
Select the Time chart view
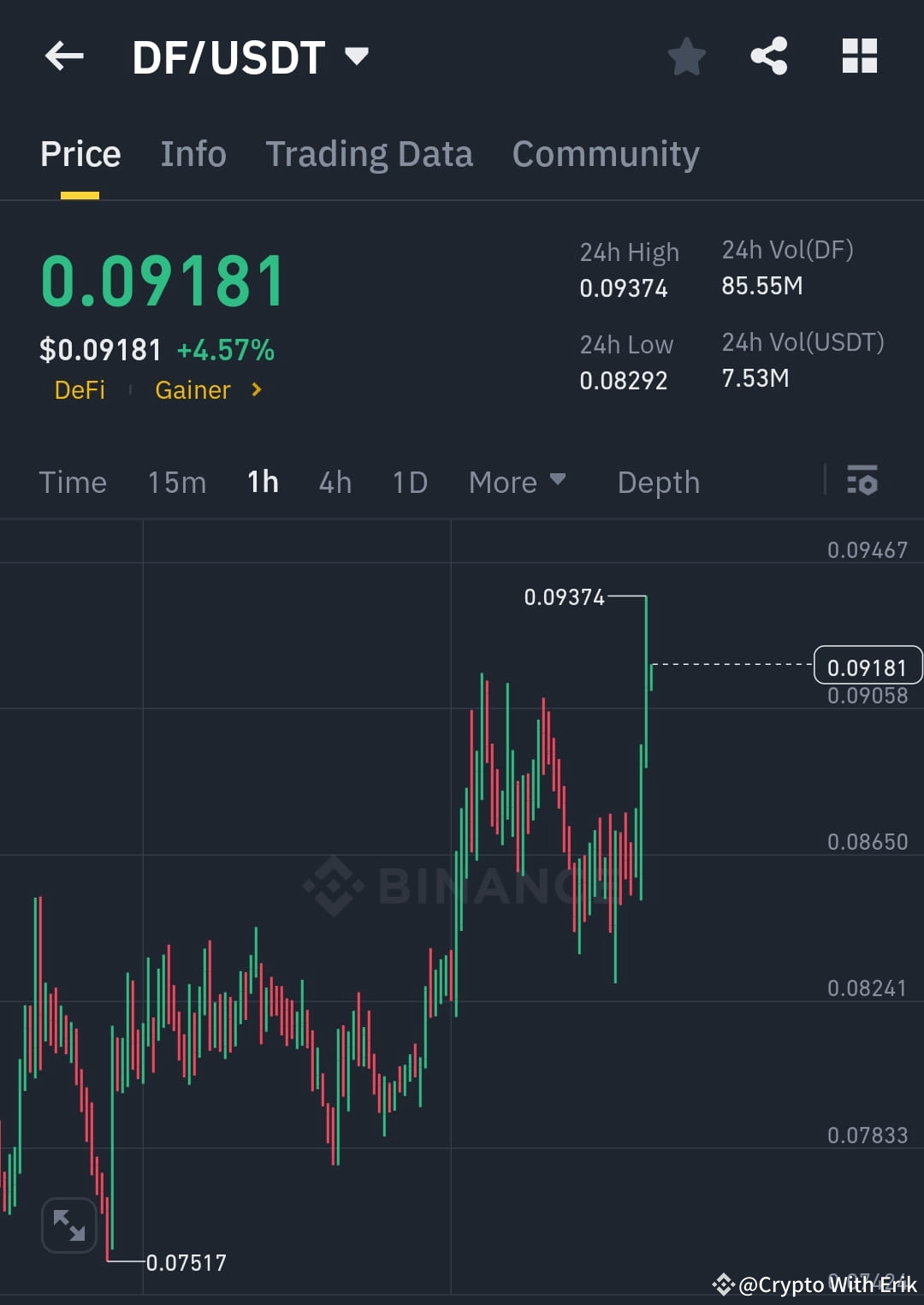[73, 482]
